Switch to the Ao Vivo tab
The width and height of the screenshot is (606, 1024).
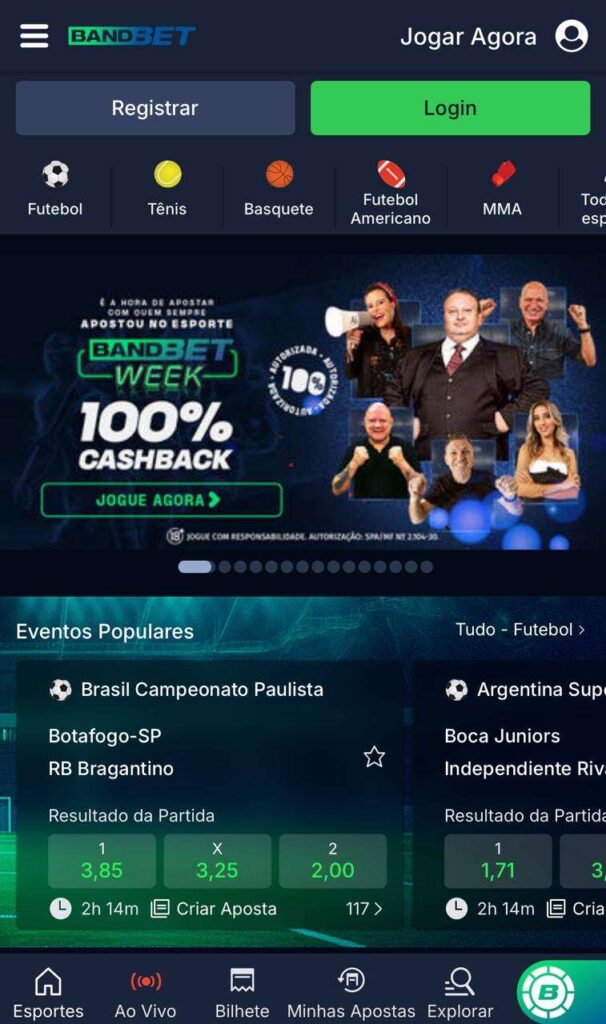pos(145,993)
